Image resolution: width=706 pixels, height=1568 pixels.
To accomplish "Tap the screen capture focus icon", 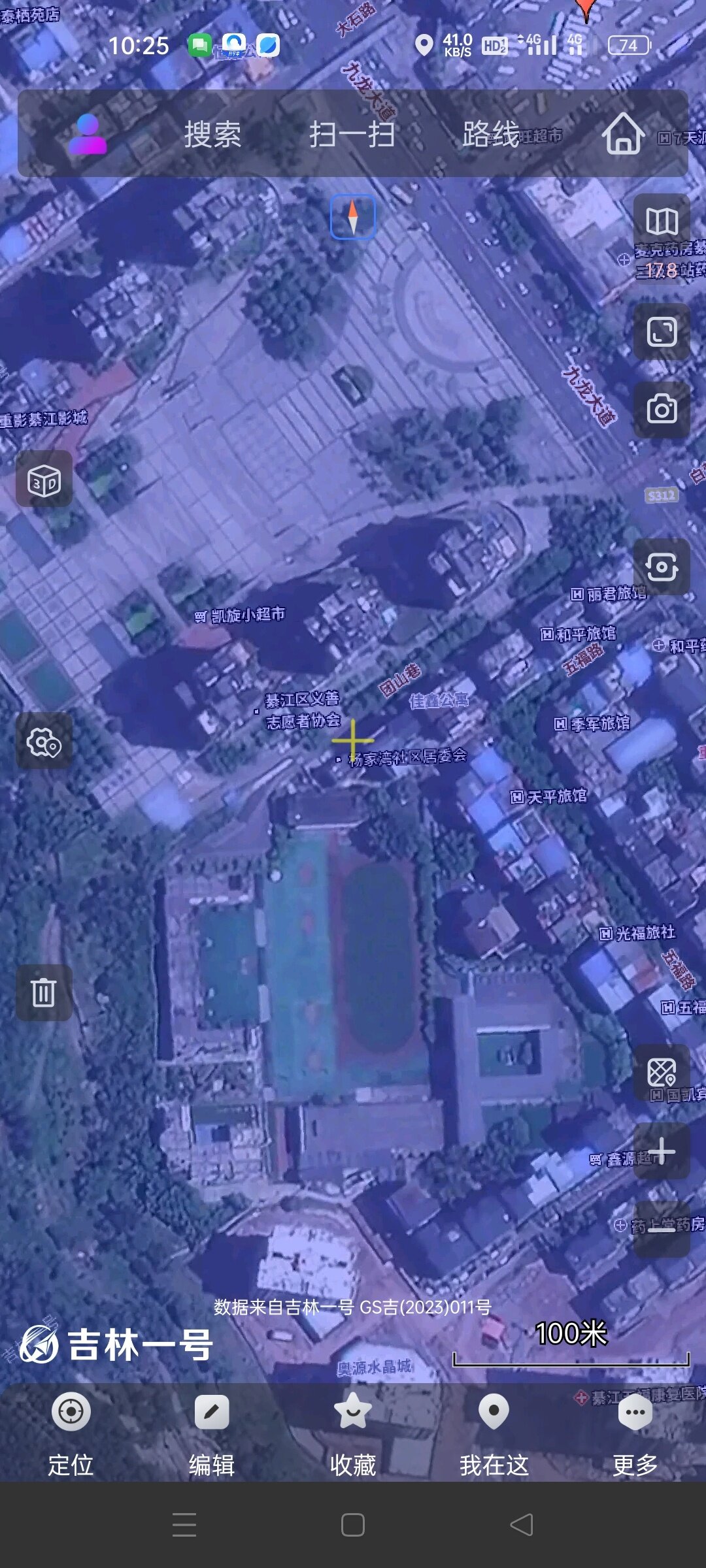I will point(662,566).
